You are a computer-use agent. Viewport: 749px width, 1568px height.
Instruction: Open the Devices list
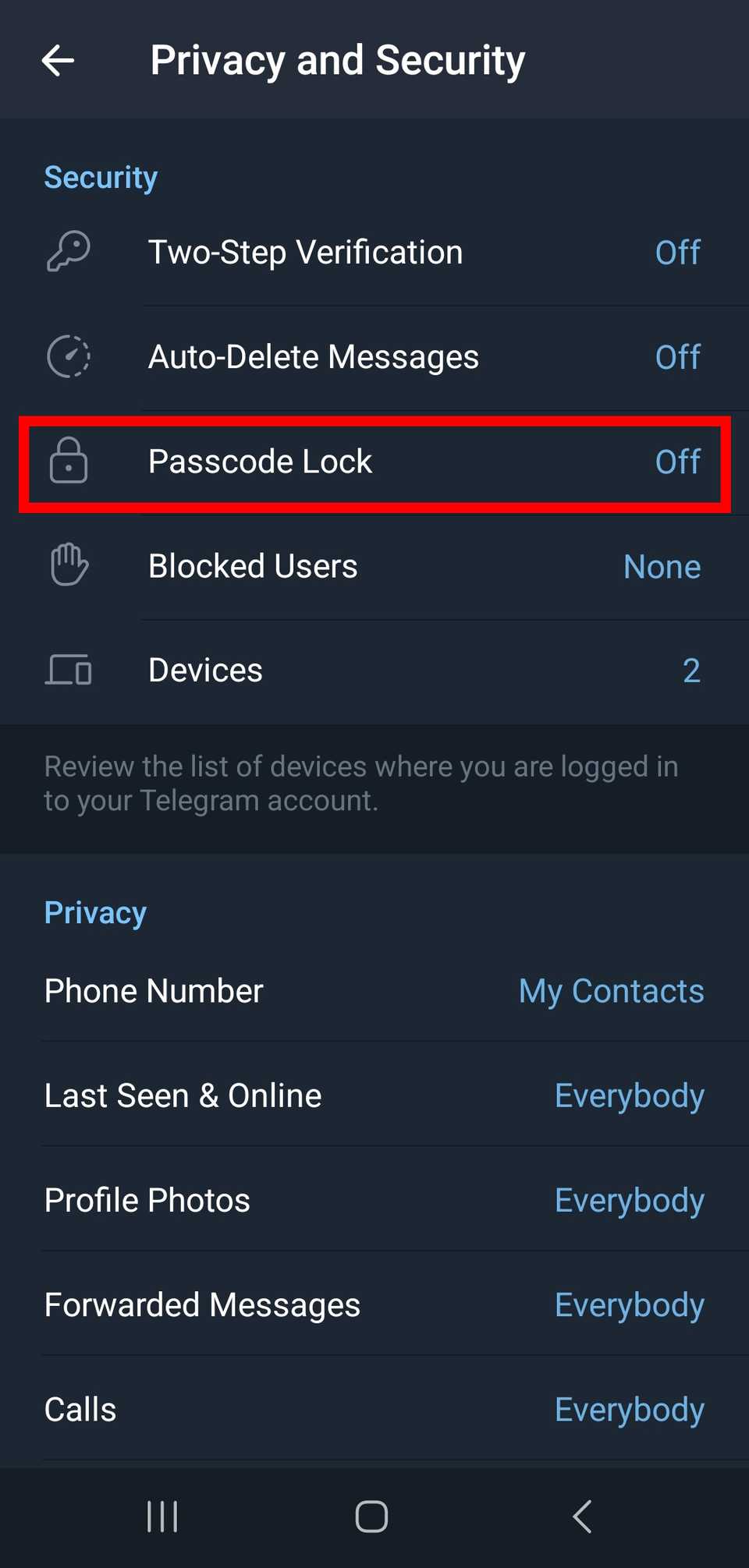click(374, 671)
